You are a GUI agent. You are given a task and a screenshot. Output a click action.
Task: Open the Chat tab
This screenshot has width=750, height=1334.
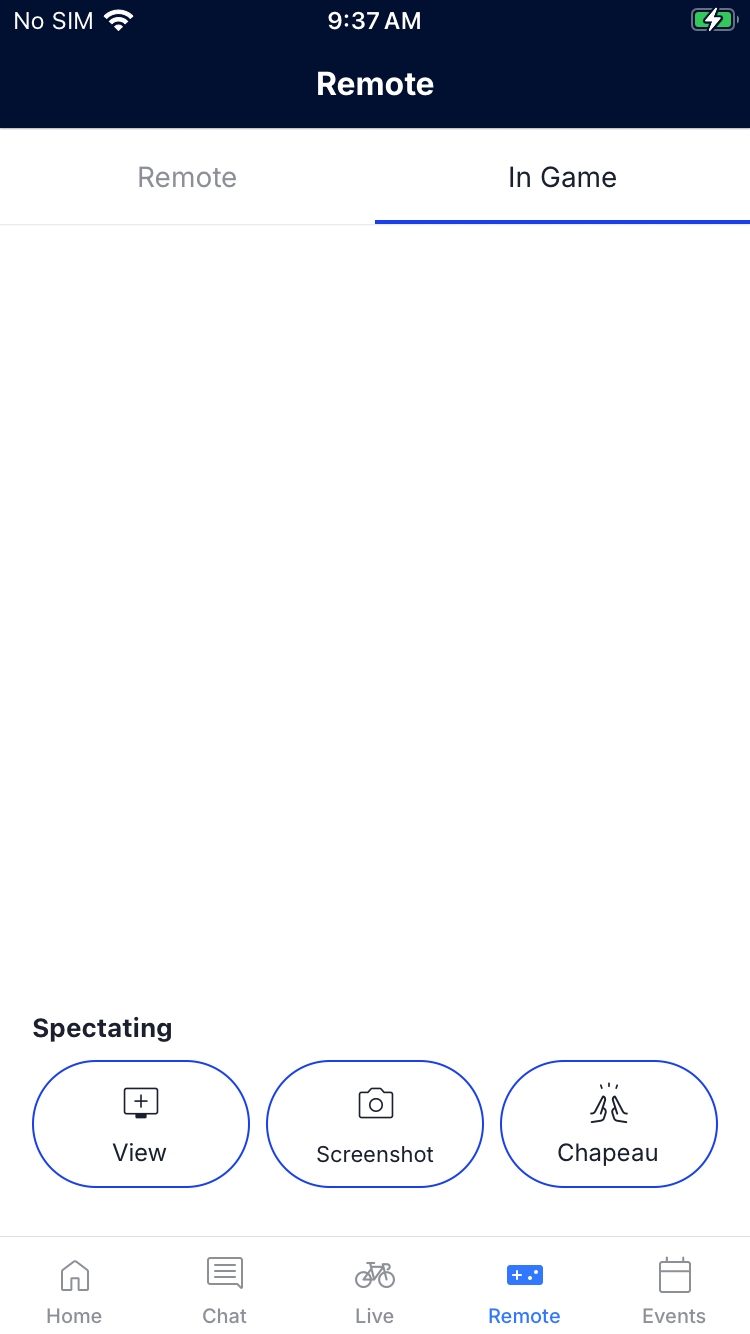224,1290
